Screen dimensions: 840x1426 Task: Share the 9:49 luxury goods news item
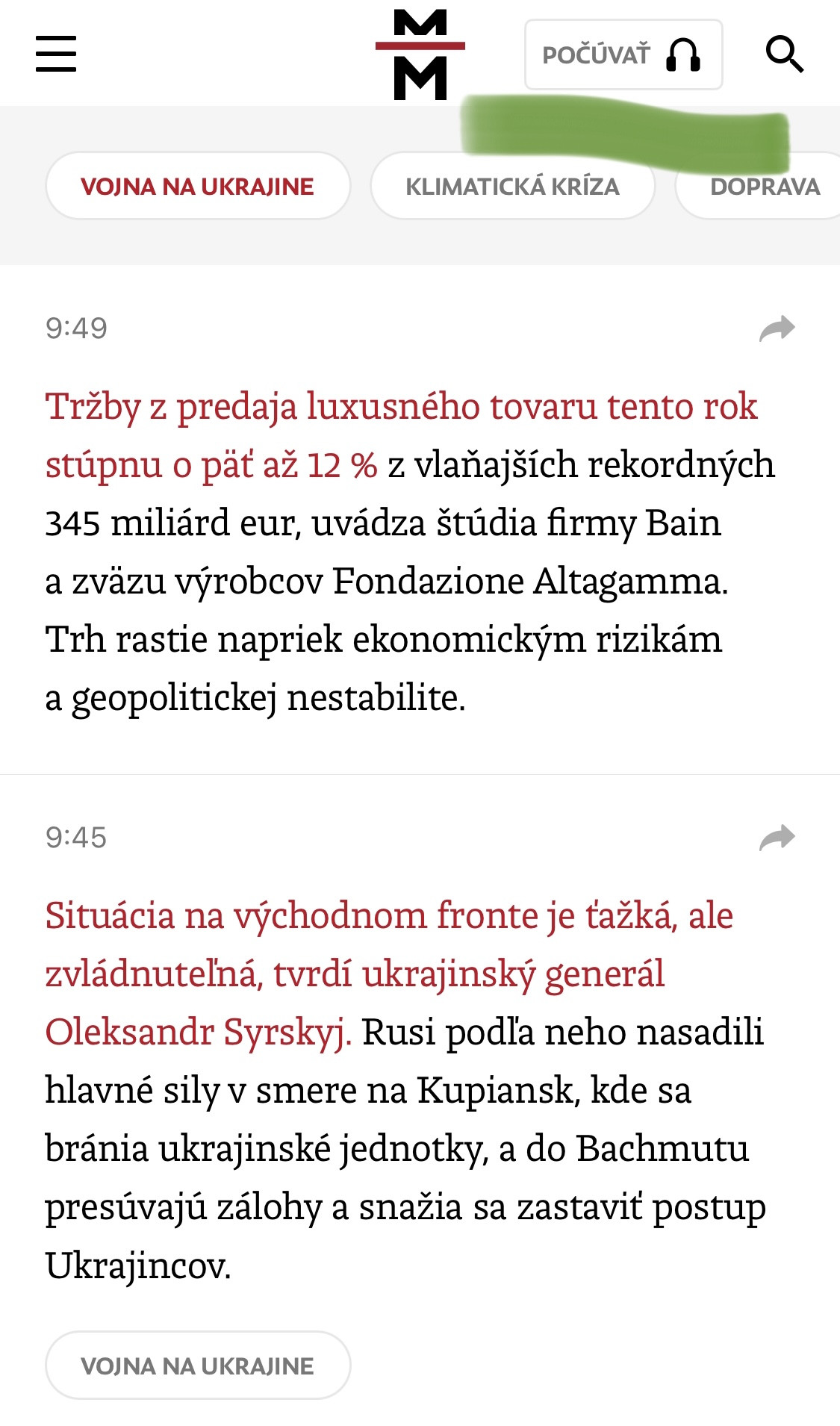[777, 329]
